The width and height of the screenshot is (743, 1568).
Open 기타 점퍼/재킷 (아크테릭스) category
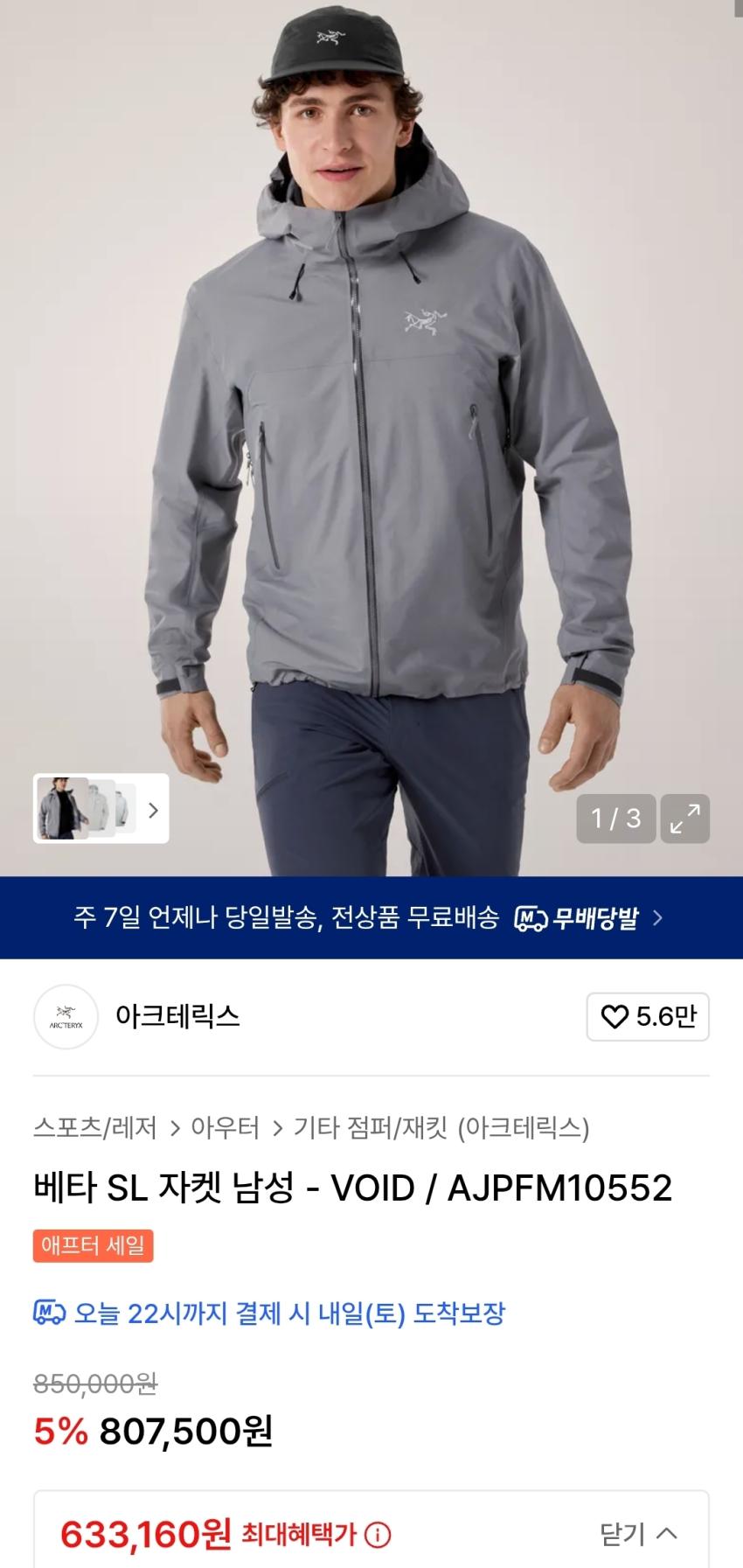pos(441,1127)
